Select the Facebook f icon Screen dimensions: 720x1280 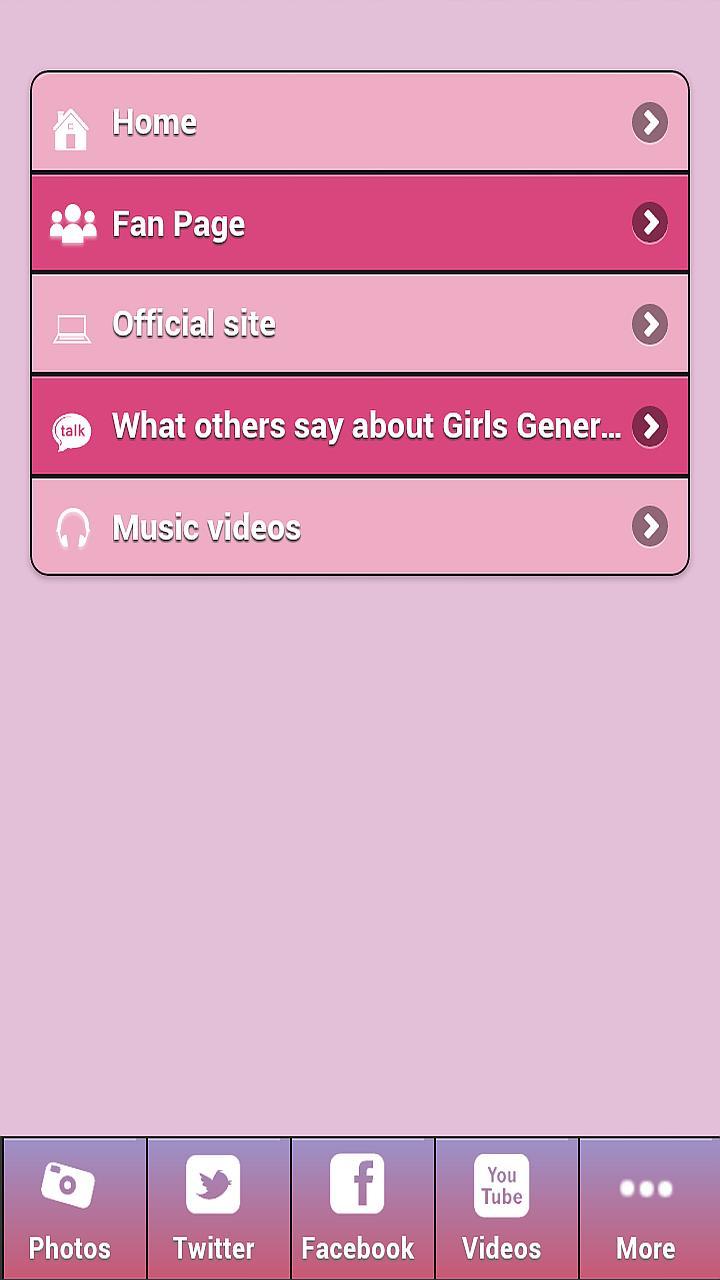(359, 1185)
